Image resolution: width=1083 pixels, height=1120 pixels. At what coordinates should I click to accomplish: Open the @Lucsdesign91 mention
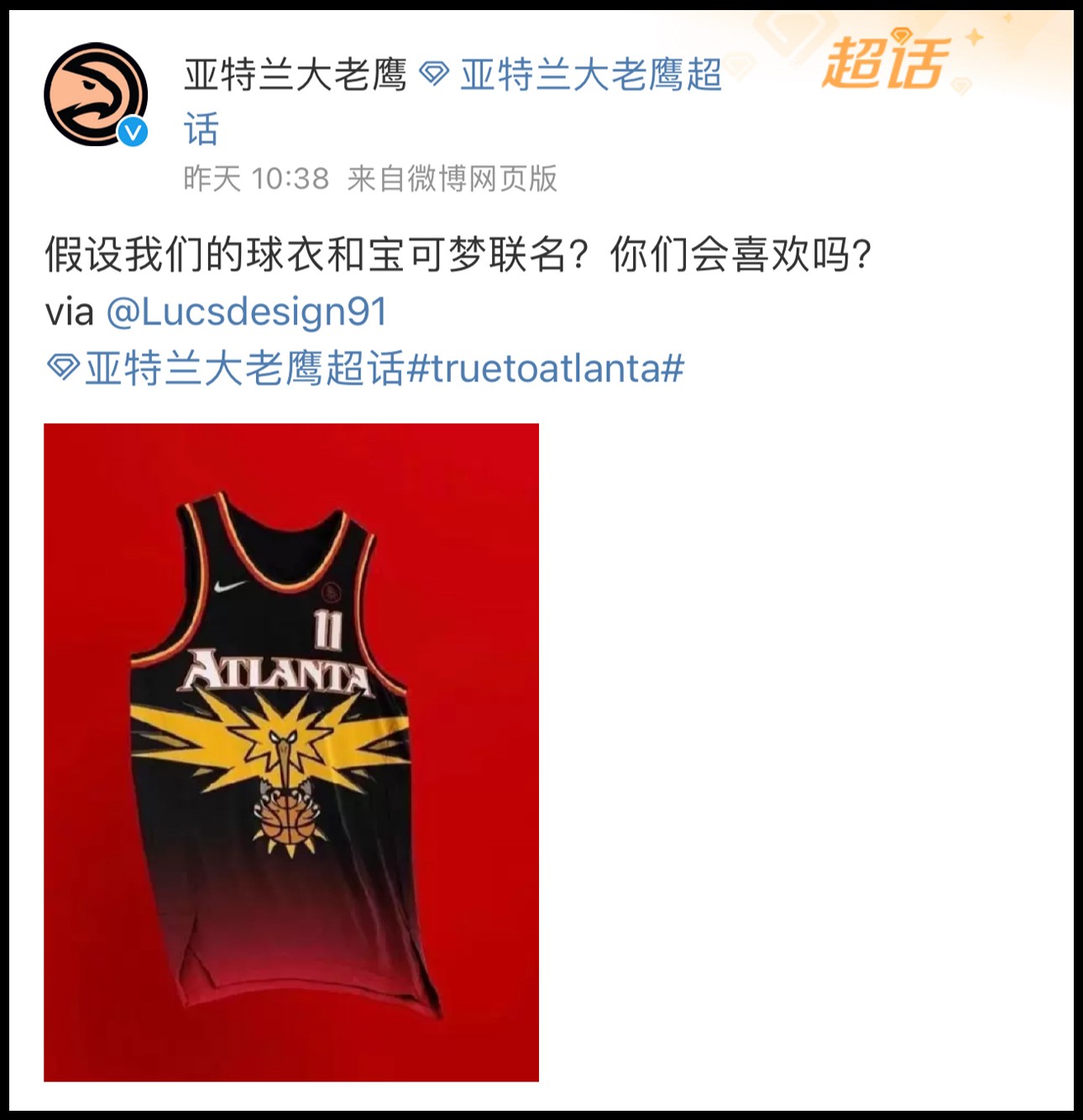[246, 311]
